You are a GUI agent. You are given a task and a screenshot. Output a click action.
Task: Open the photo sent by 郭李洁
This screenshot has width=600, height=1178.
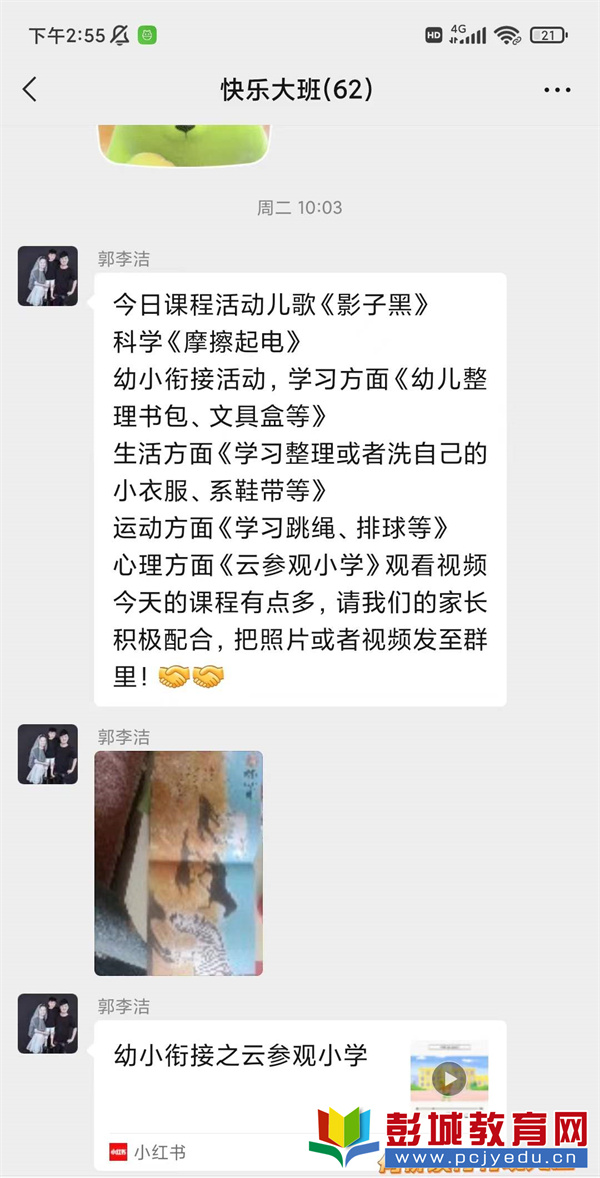click(178, 862)
